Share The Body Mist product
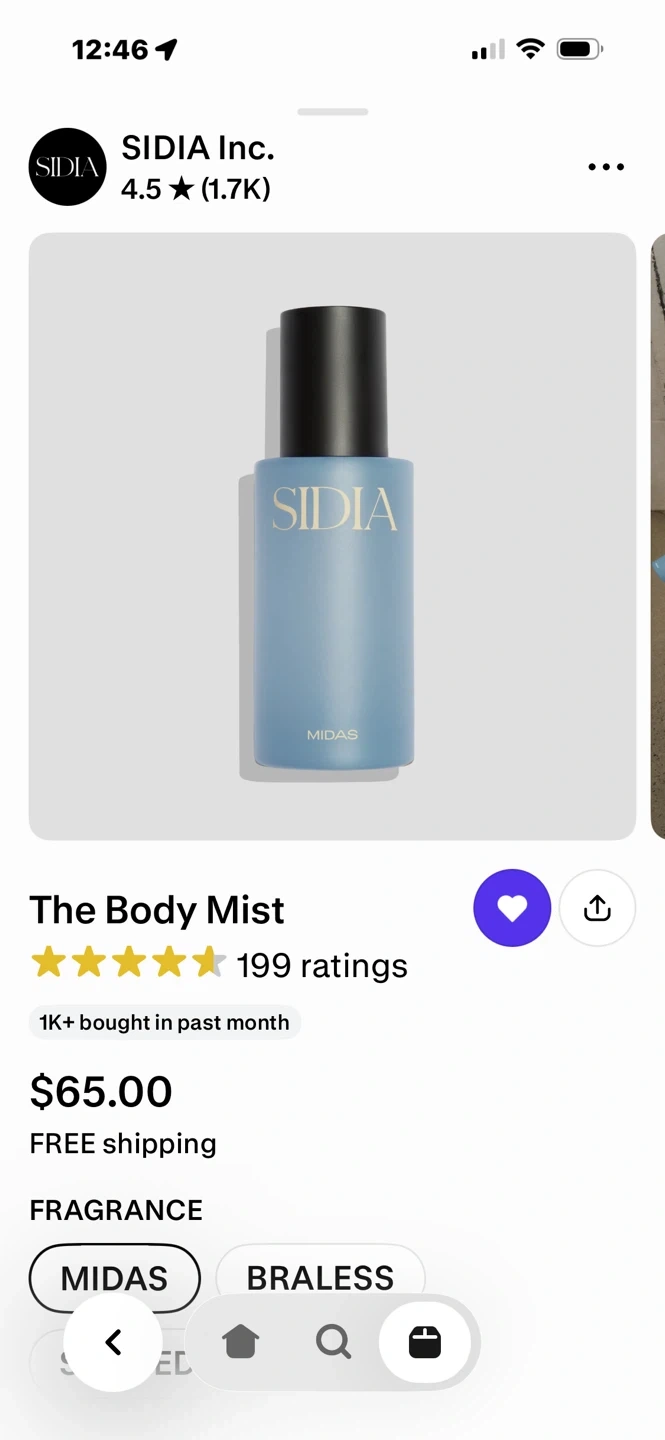 597,908
